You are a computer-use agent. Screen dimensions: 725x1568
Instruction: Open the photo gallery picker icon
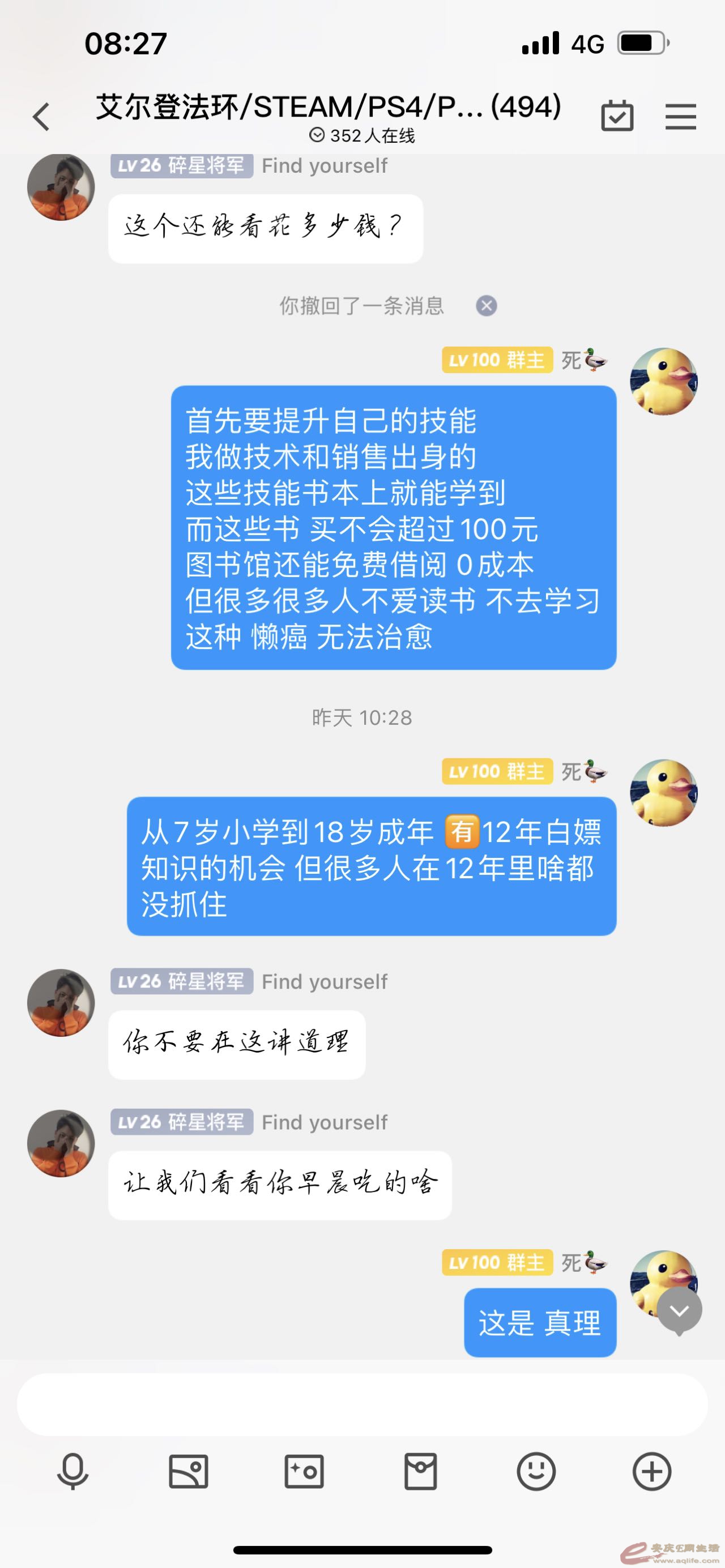coord(188,1472)
